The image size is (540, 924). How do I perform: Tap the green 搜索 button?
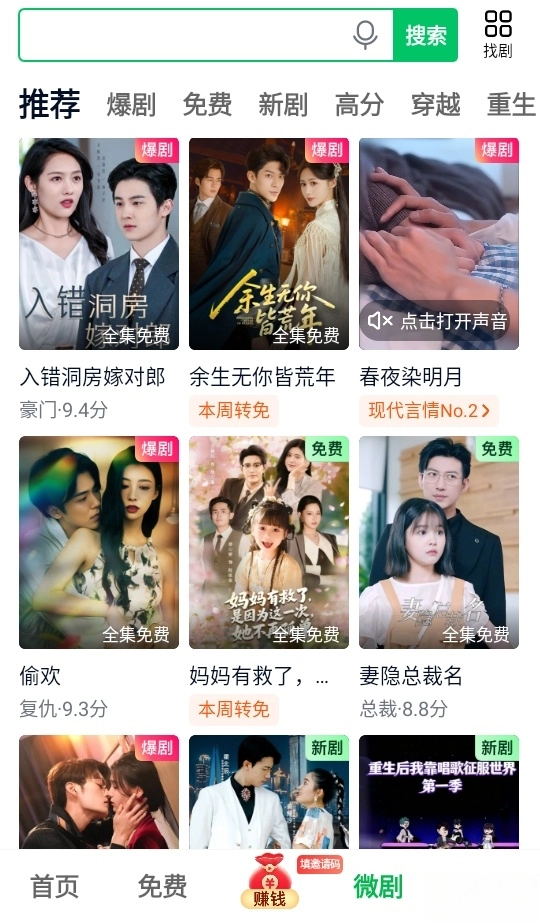425,35
